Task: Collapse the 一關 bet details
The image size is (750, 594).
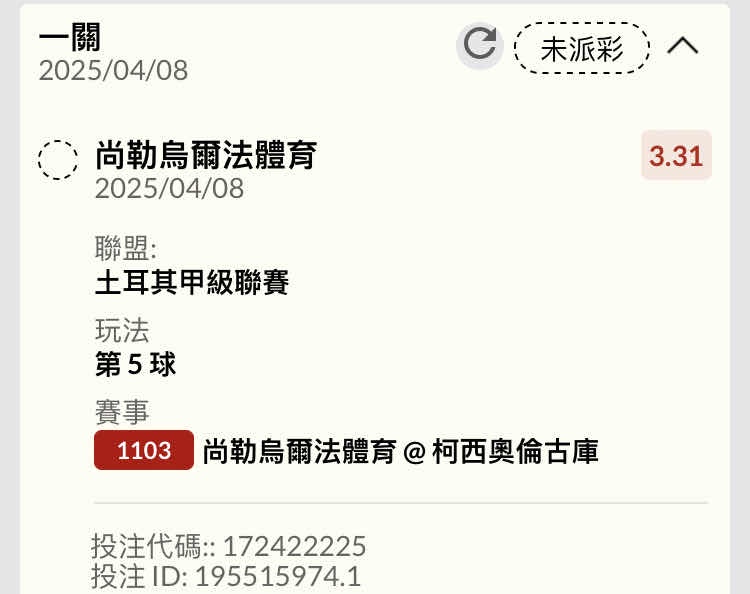Action: tap(683, 46)
